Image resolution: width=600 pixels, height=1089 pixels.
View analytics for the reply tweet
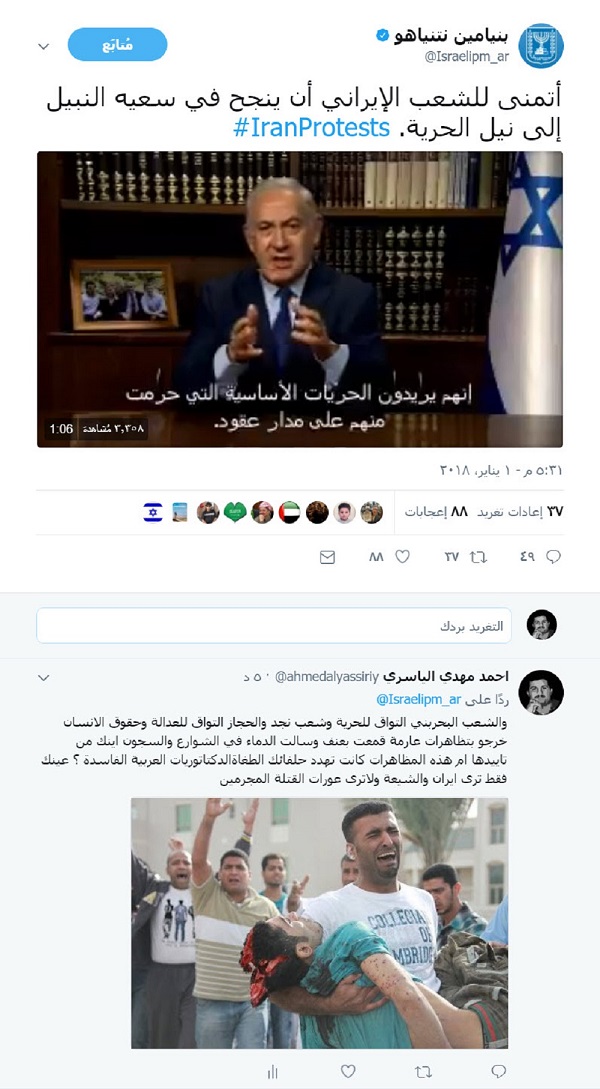click(272, 1071)
